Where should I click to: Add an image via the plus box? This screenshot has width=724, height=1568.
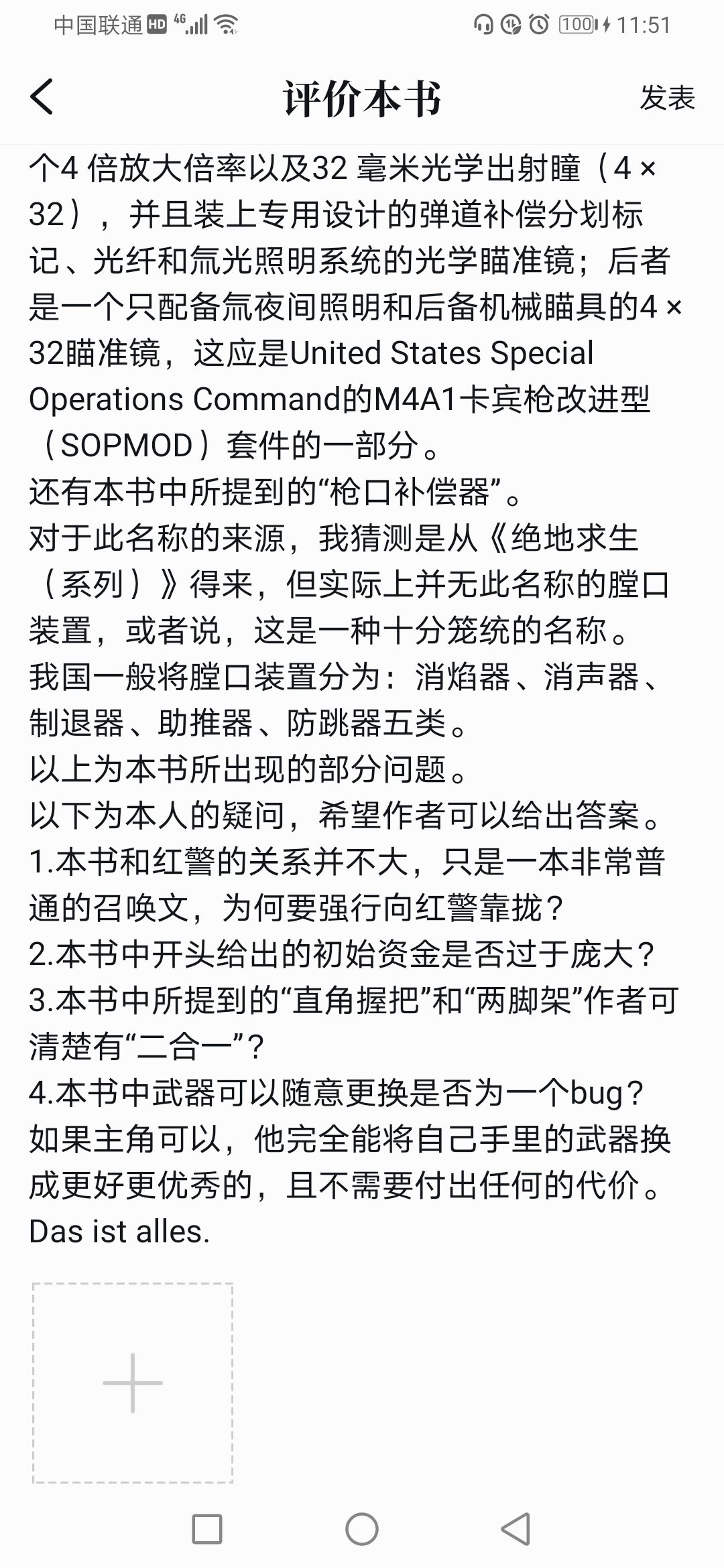pos(133,1383)
